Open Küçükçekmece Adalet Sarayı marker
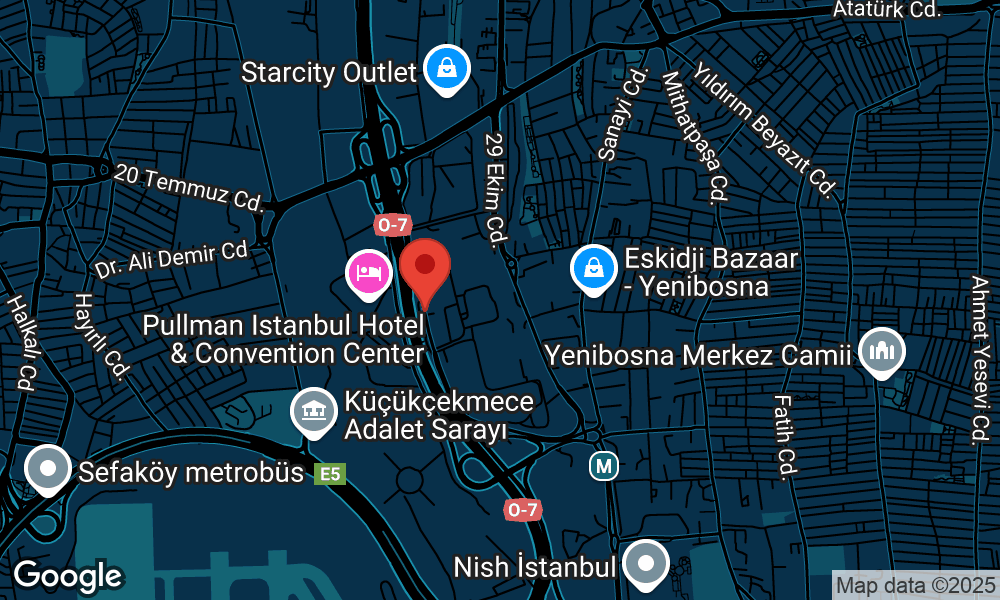The image size is (1000, 600). point(313,411)
